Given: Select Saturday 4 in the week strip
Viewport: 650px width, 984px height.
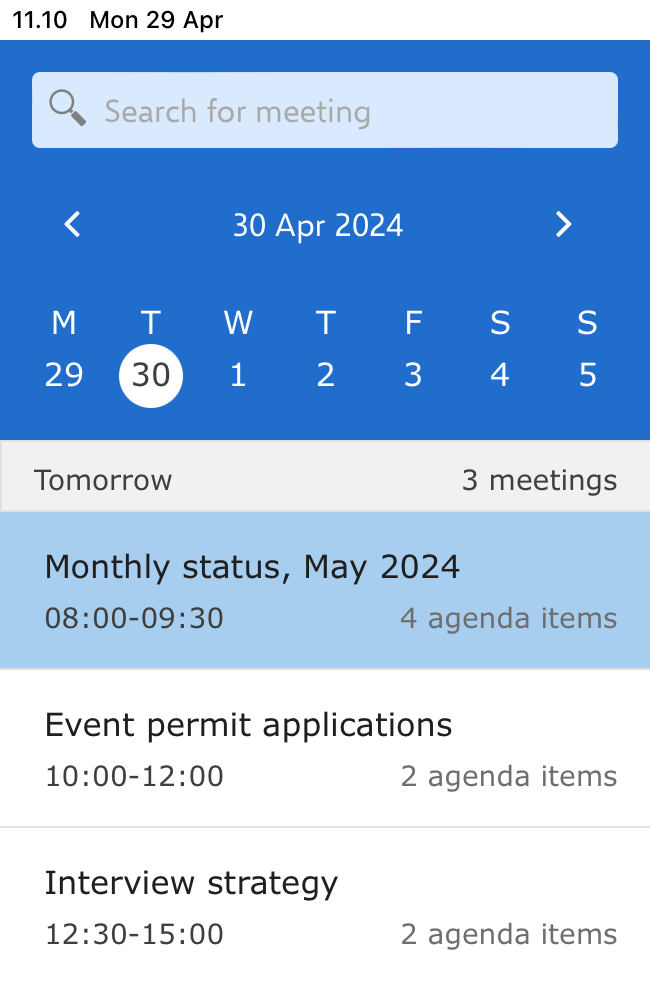Looking at the screenshot, I should pos(500,375).
